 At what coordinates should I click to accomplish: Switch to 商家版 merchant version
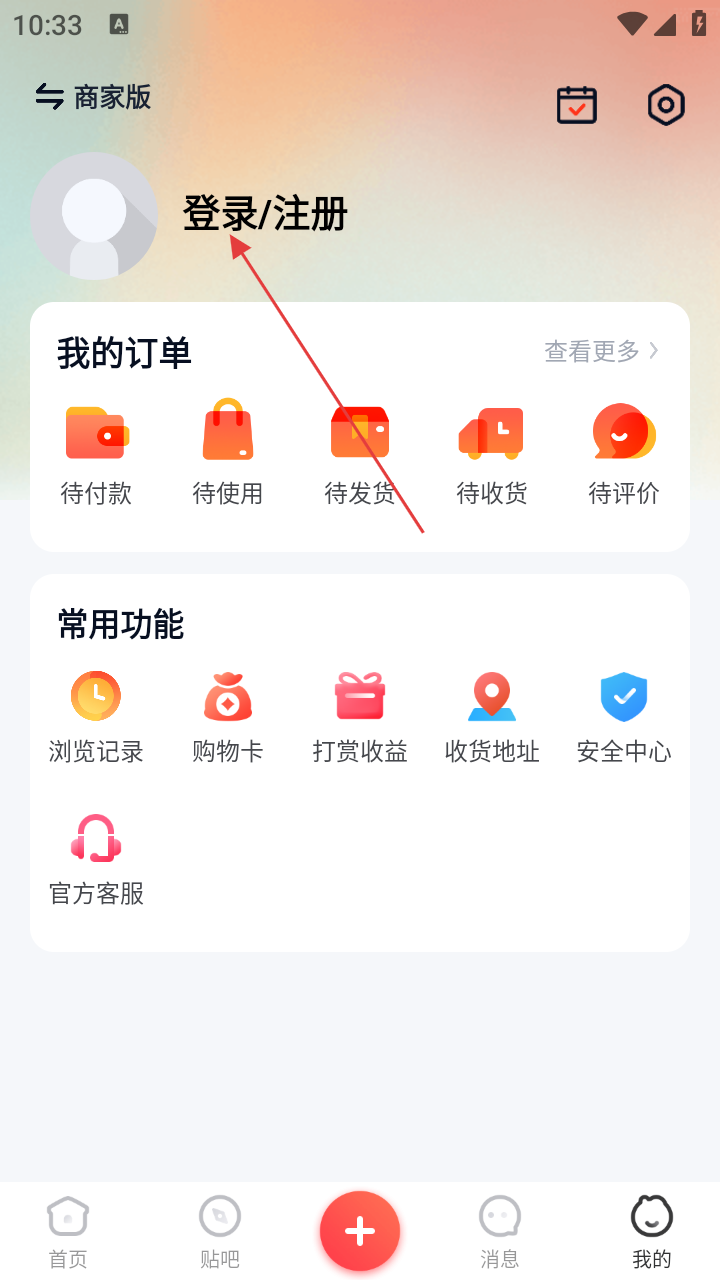[93, 97]
